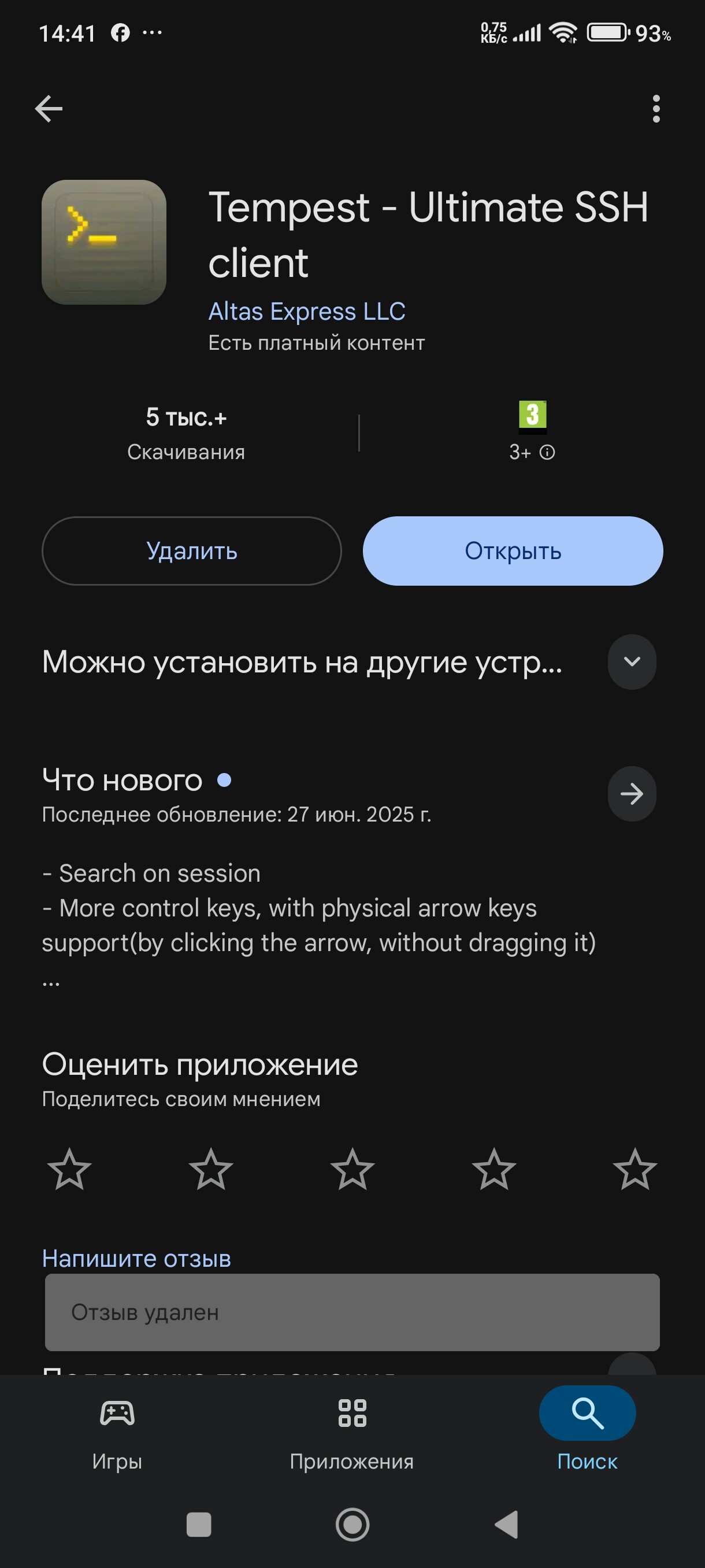This screenshot has height=1568, width=705.
Task: Switch to the Приложения tab
Action: pyautogui.click(x=352, y=1432)
